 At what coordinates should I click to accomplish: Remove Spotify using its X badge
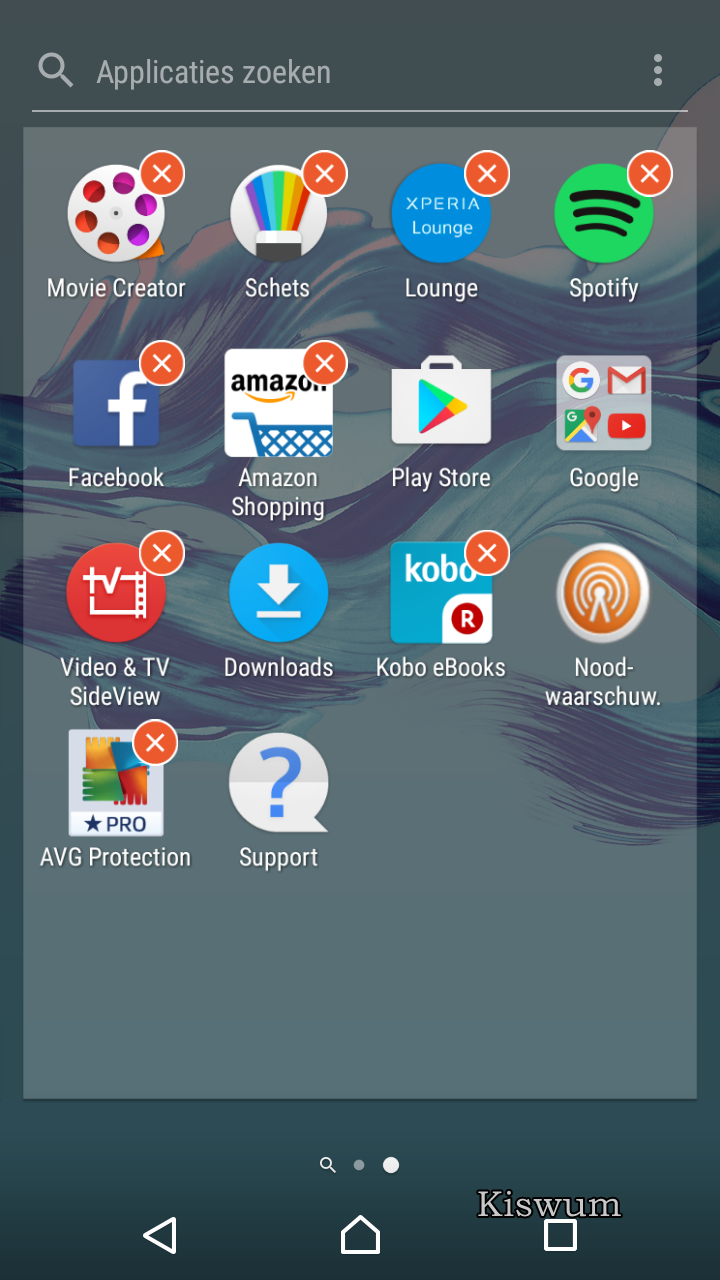point(649,175)
